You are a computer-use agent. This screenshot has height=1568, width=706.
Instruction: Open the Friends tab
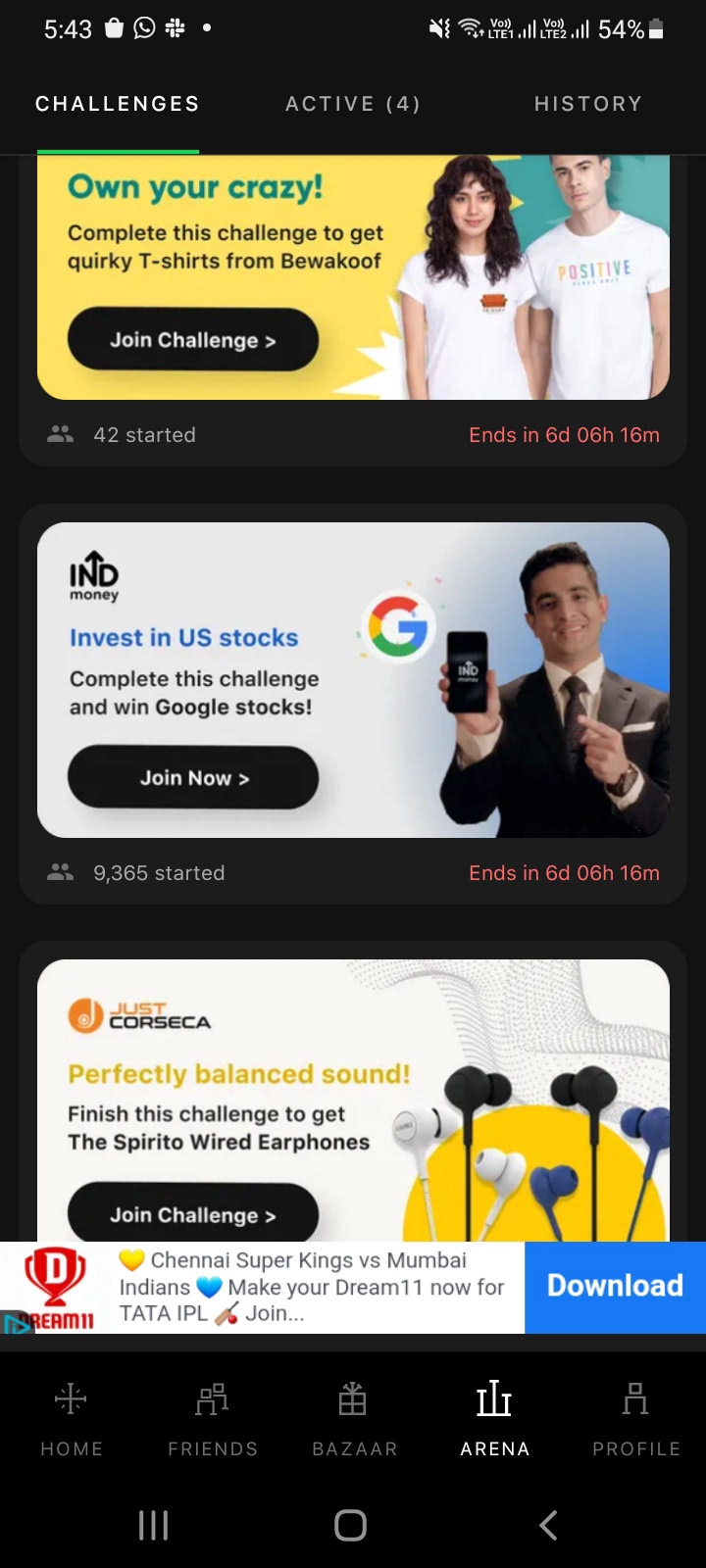(213, 1421)
